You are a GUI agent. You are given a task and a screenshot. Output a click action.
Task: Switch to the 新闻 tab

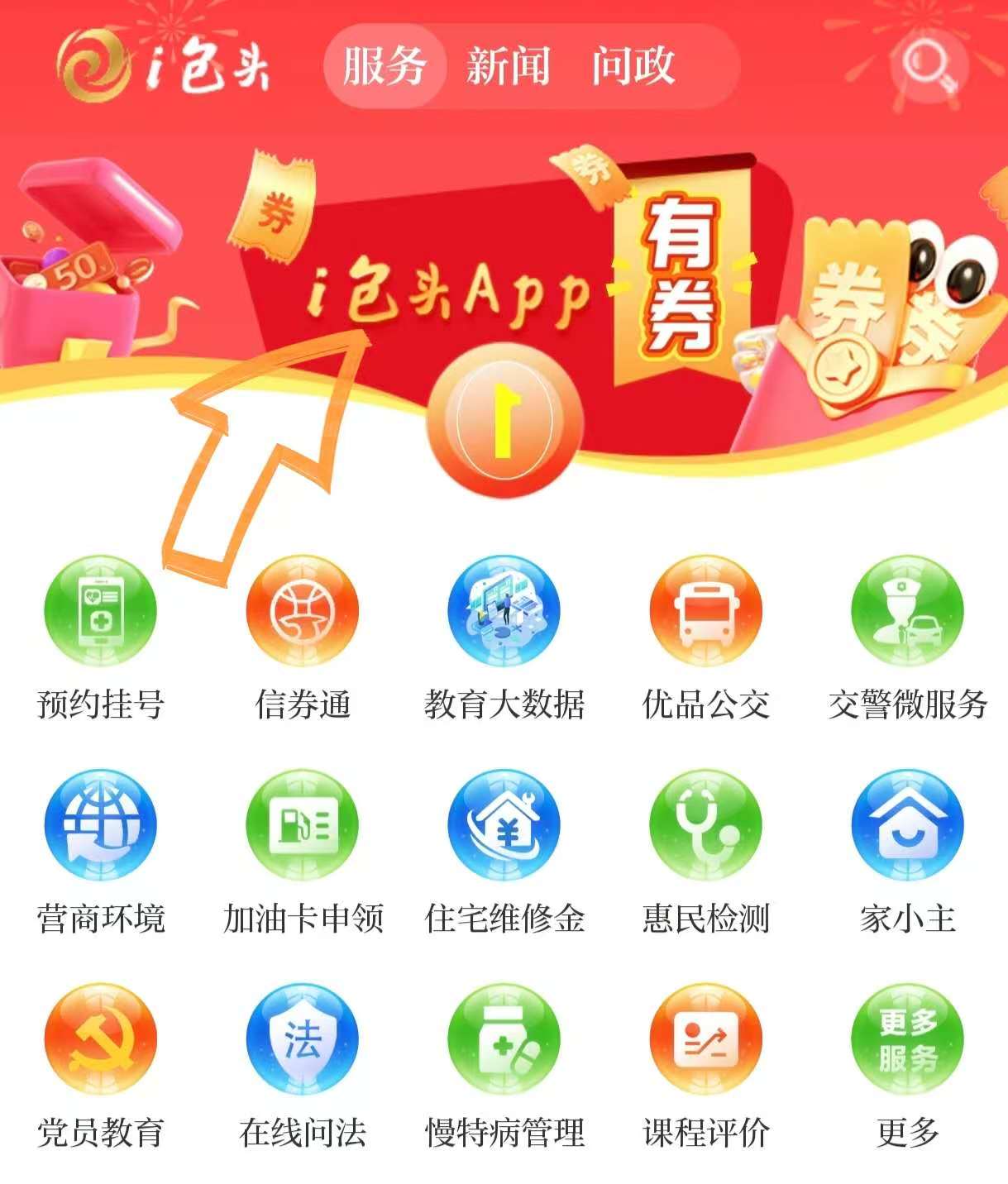508,66
